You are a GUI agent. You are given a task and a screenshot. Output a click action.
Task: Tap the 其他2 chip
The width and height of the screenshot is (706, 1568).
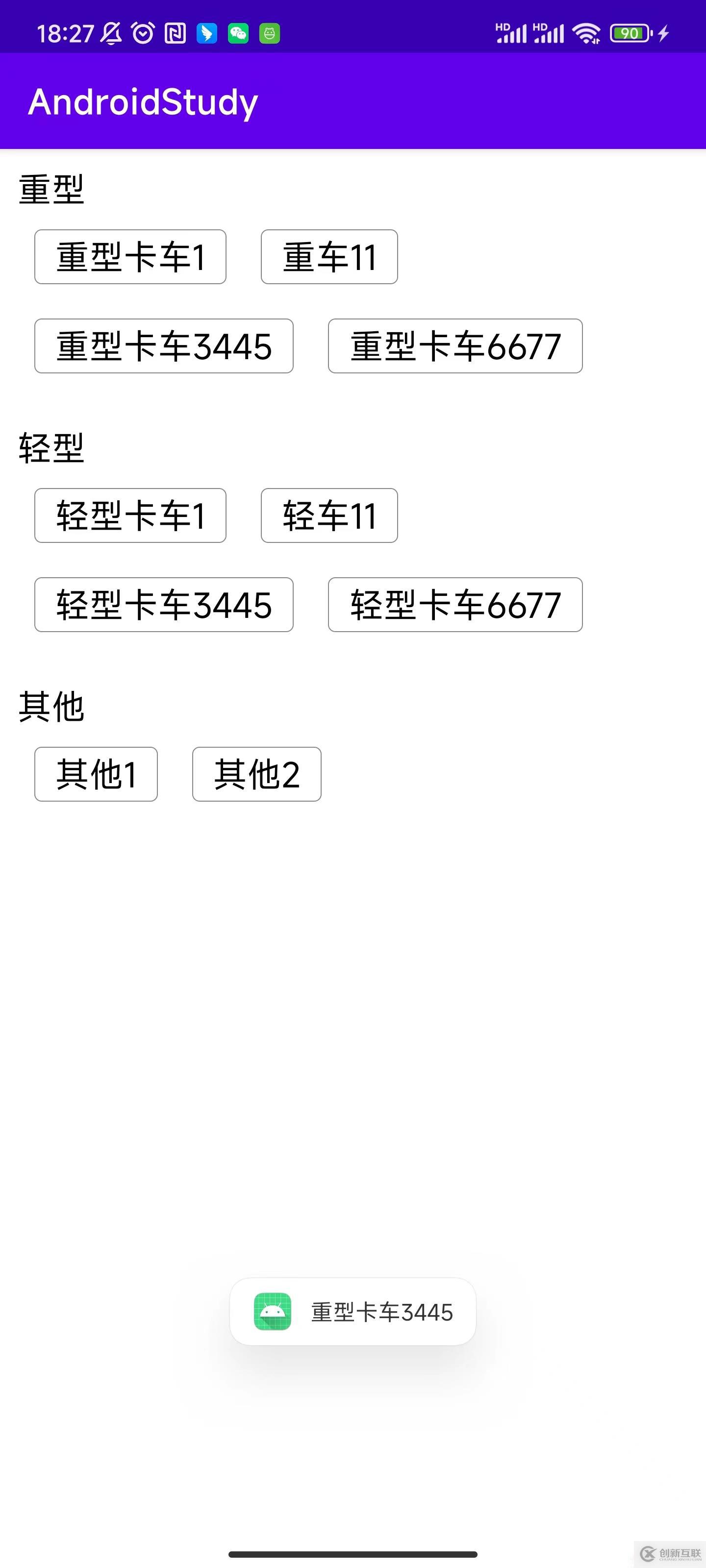click(256, 774)
